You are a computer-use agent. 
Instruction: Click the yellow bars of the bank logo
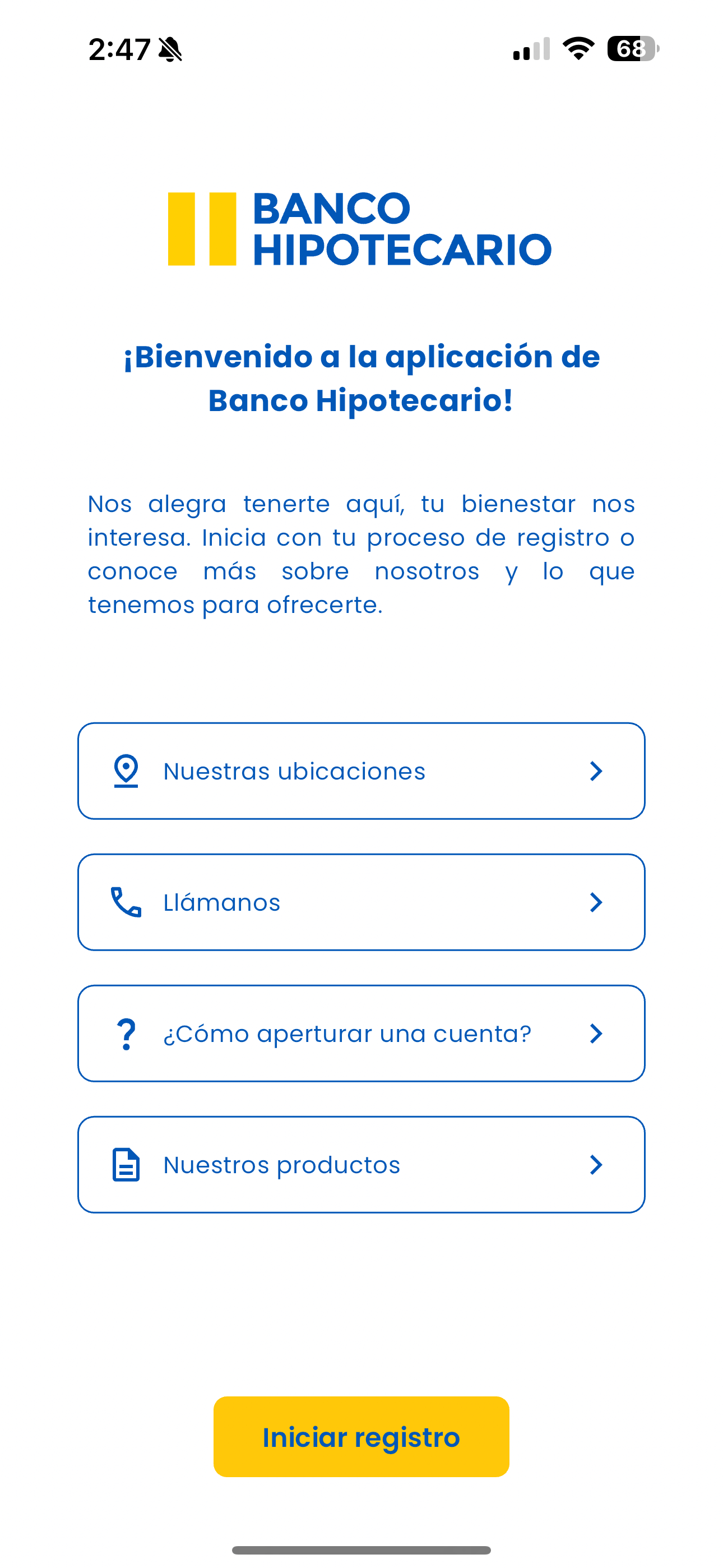201,230
